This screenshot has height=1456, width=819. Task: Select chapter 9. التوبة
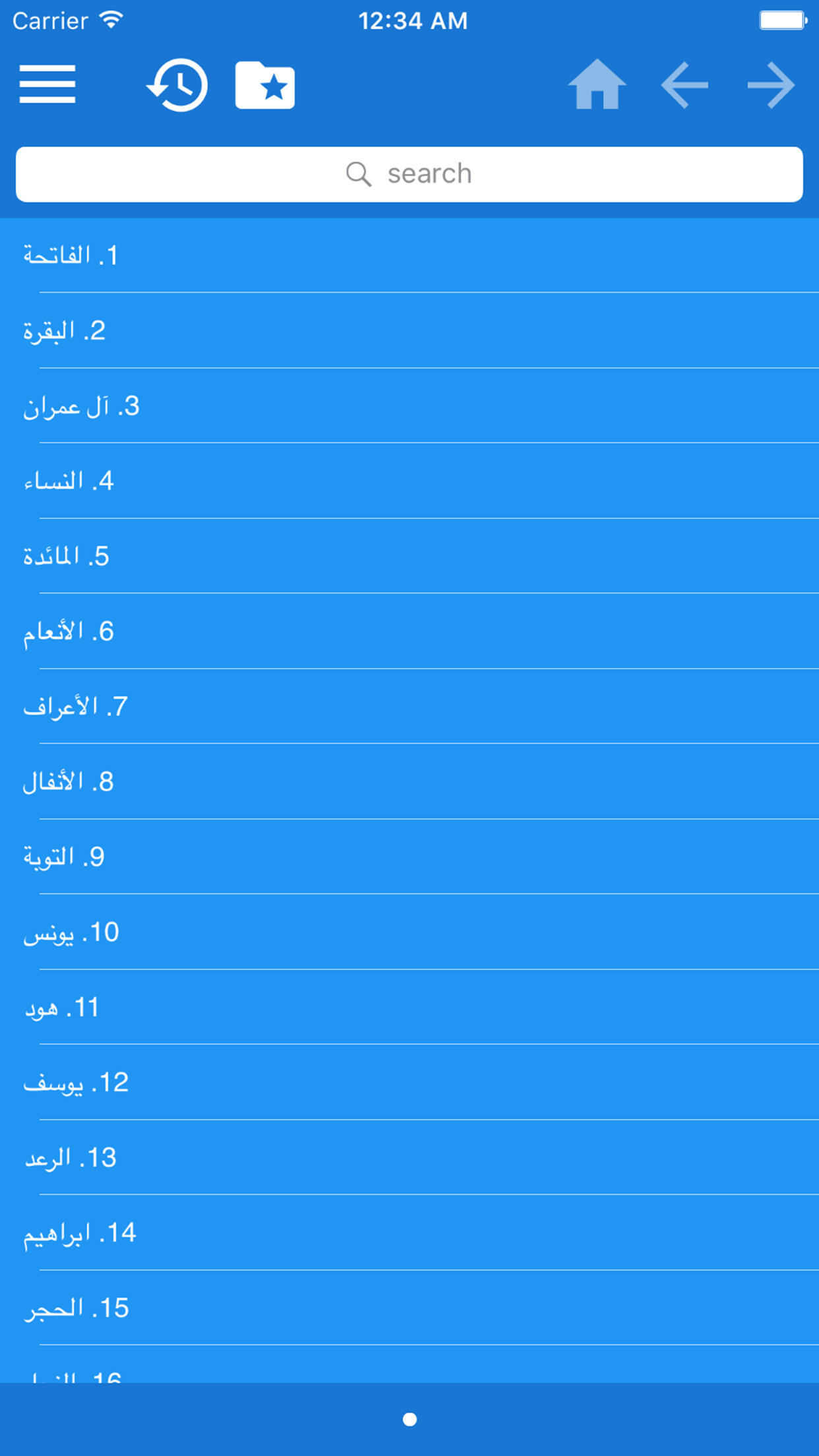pos(409,857)
